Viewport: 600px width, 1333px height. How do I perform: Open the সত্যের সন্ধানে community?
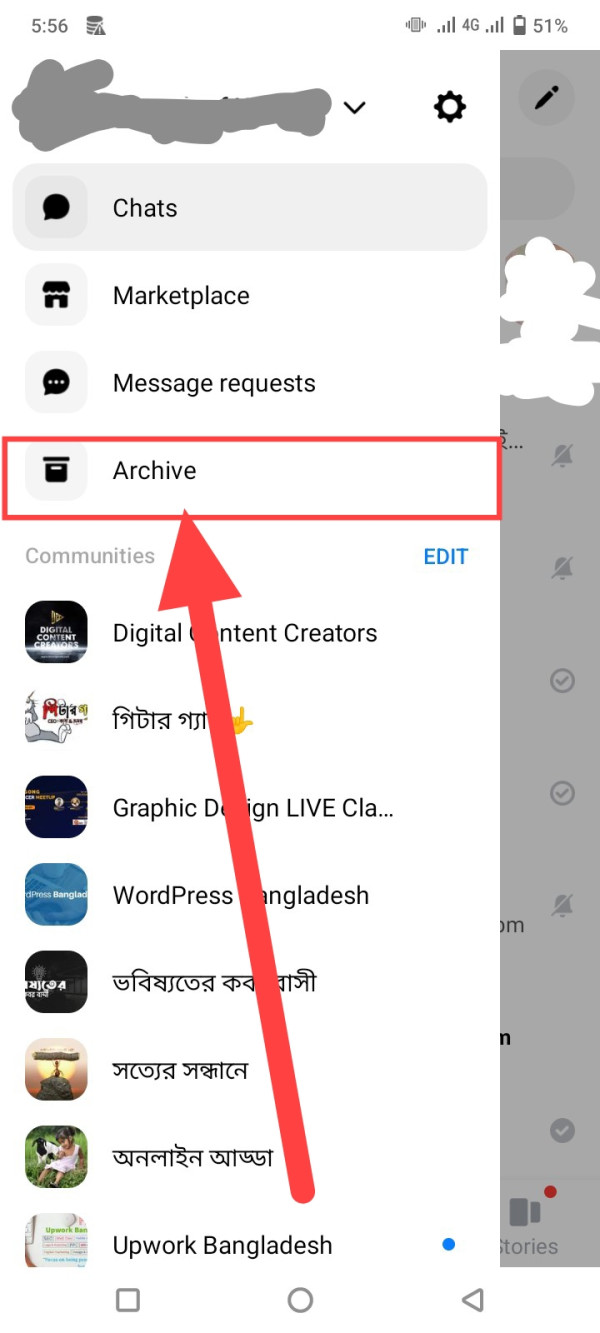pyautogui.click(x=180, y=1070)
